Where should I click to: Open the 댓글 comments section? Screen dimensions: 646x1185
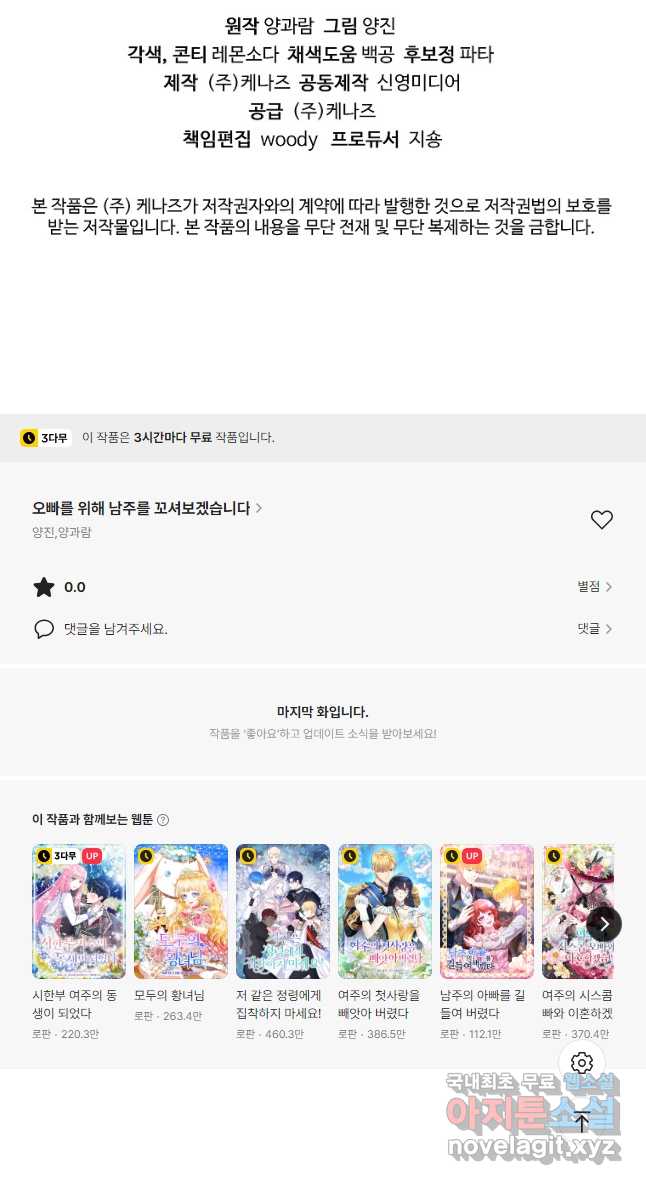tap(594, 629)
